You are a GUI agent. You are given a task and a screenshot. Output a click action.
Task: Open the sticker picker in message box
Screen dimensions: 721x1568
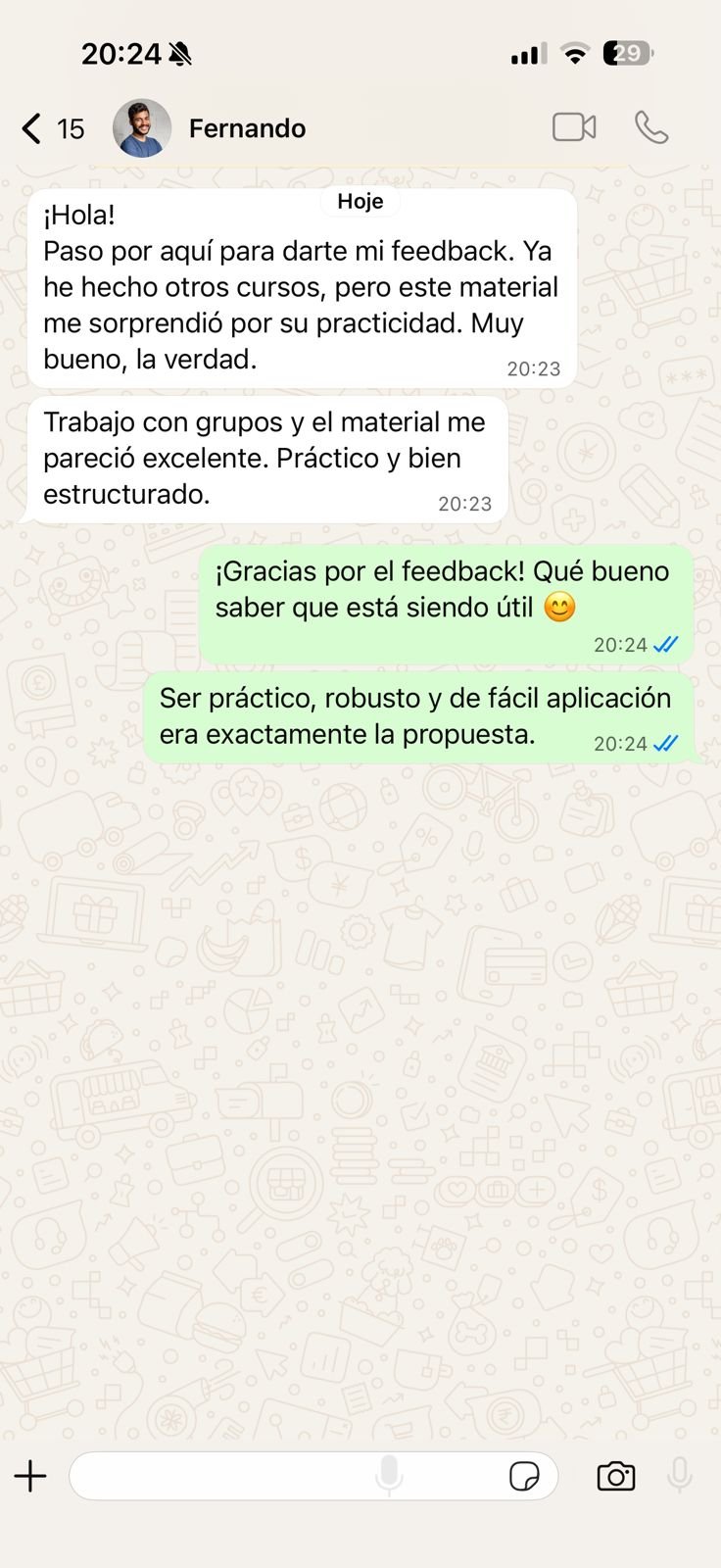pos(525,1476)
